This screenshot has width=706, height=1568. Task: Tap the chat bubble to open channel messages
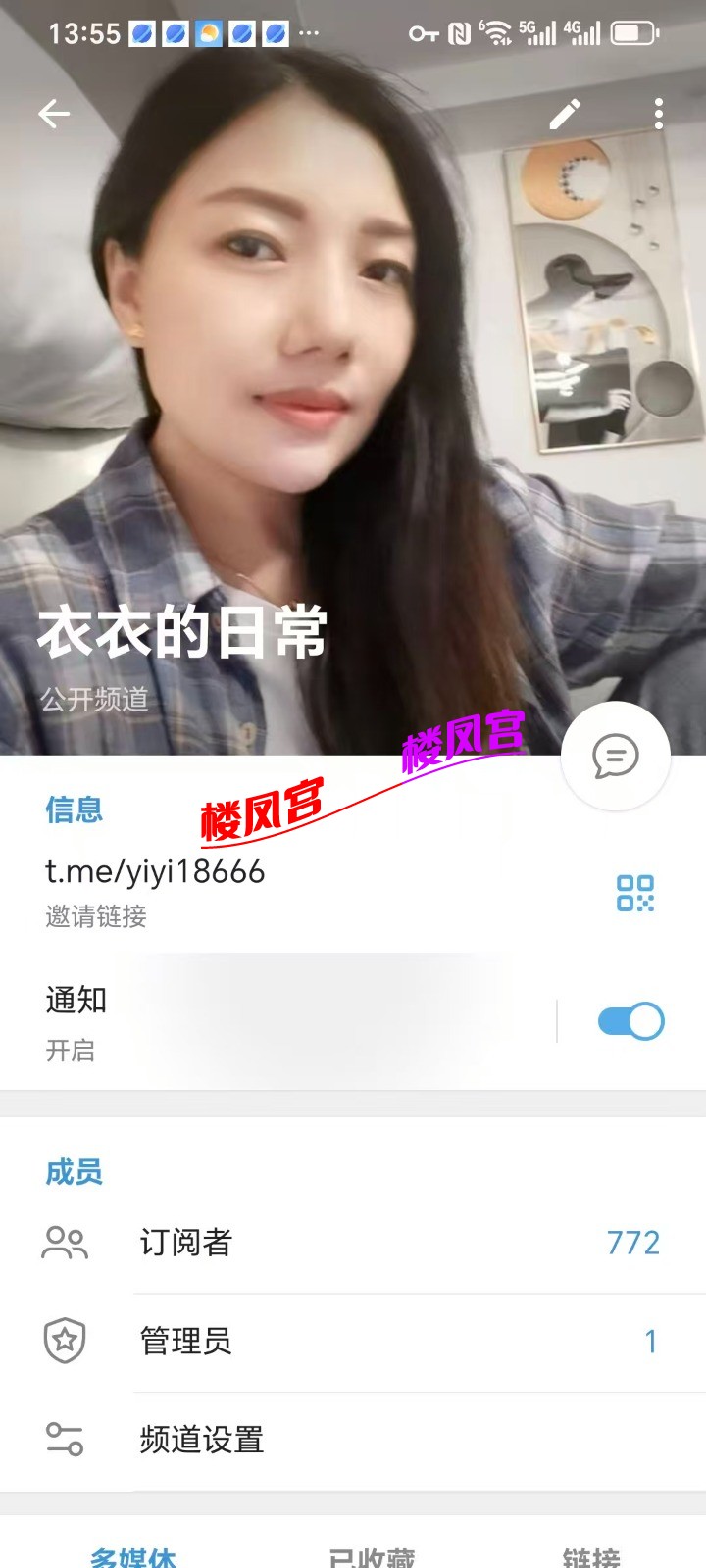pyautogui.click(x=616, y=756)
